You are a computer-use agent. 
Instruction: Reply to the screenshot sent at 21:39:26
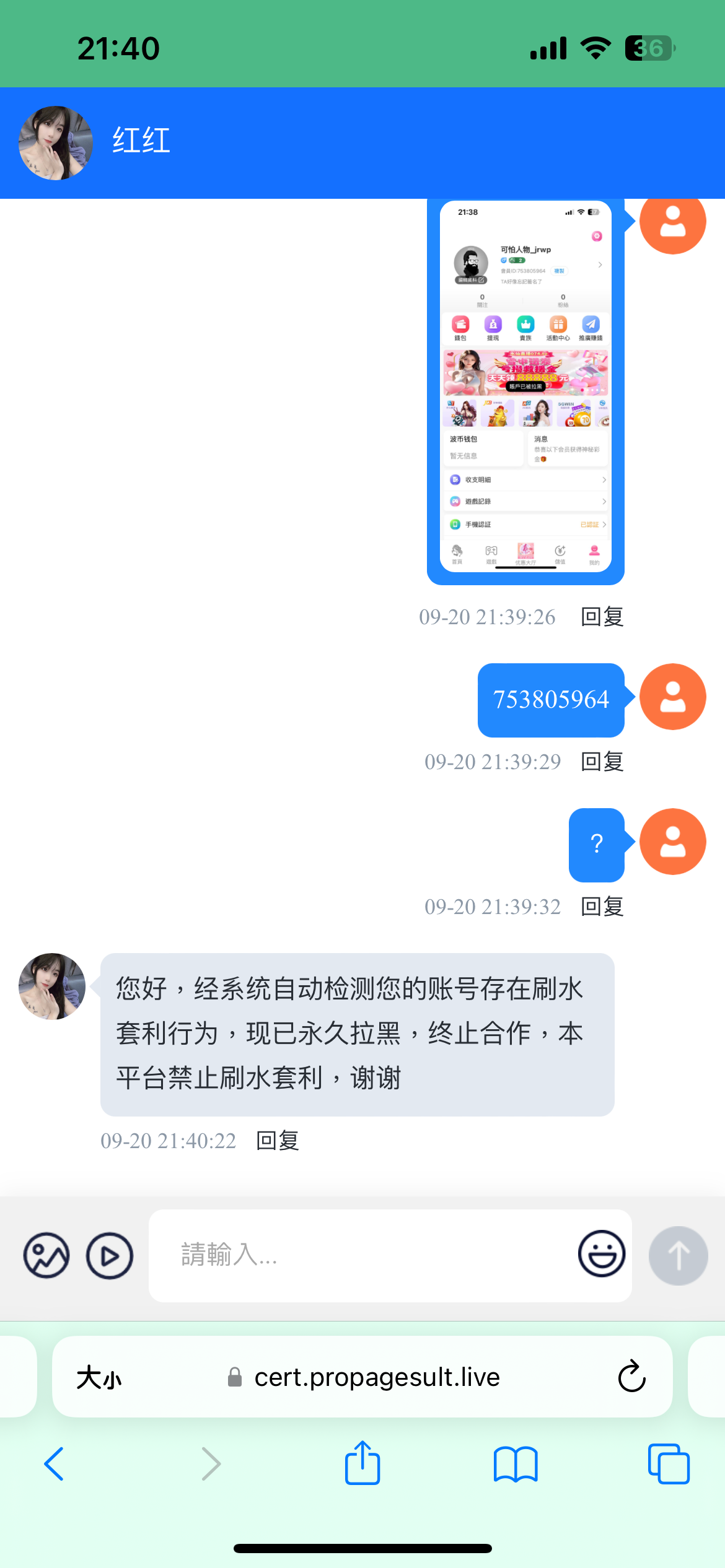602,617
